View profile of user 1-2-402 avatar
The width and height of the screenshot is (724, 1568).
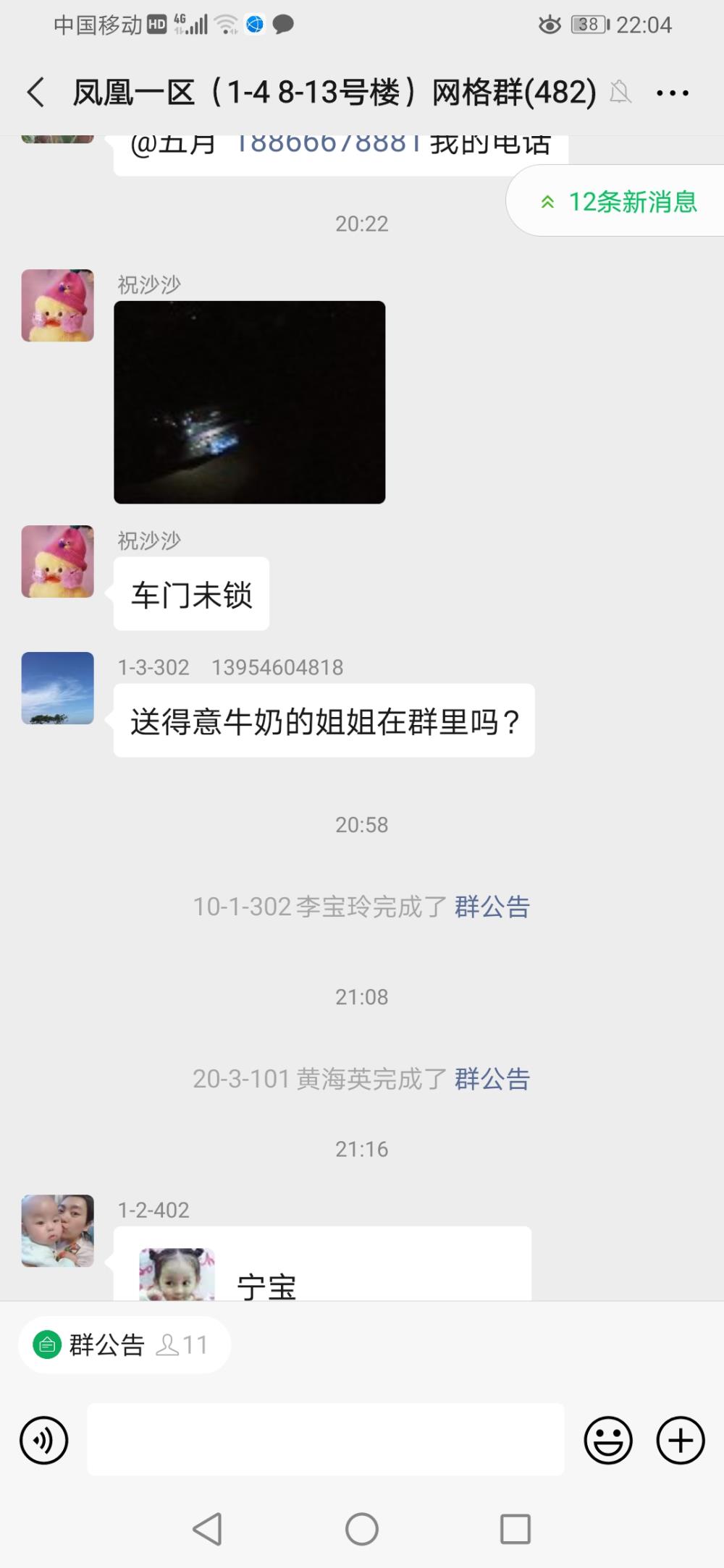58,1231
